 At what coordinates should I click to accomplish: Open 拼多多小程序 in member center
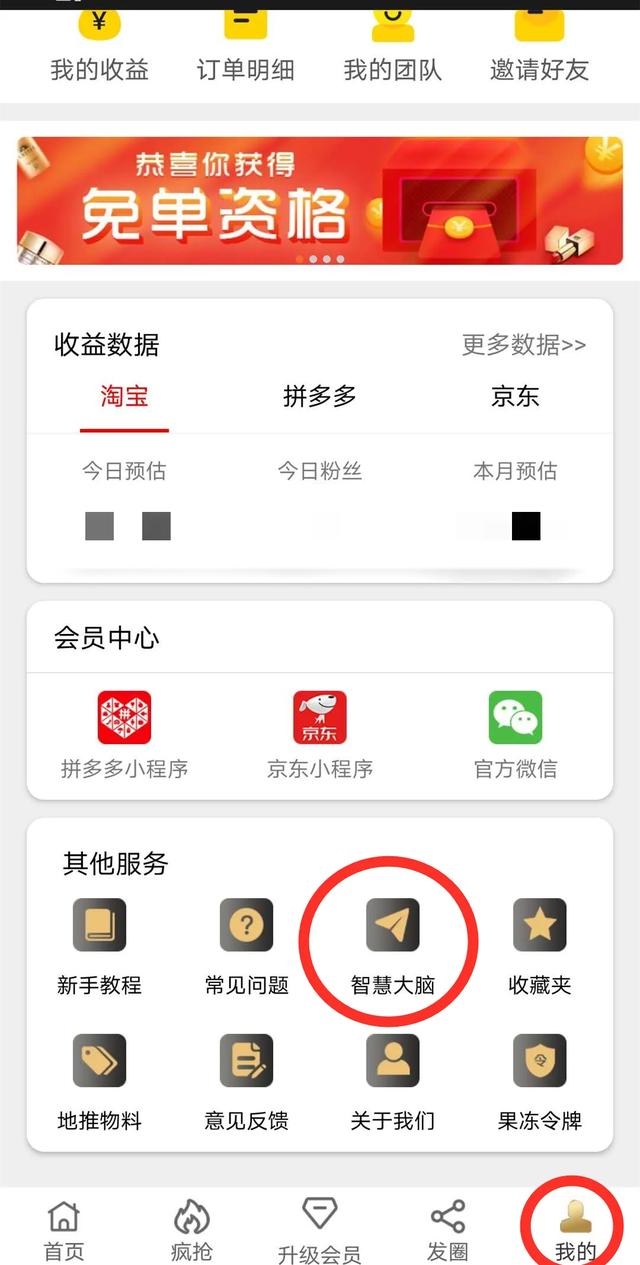click(124, 735)
